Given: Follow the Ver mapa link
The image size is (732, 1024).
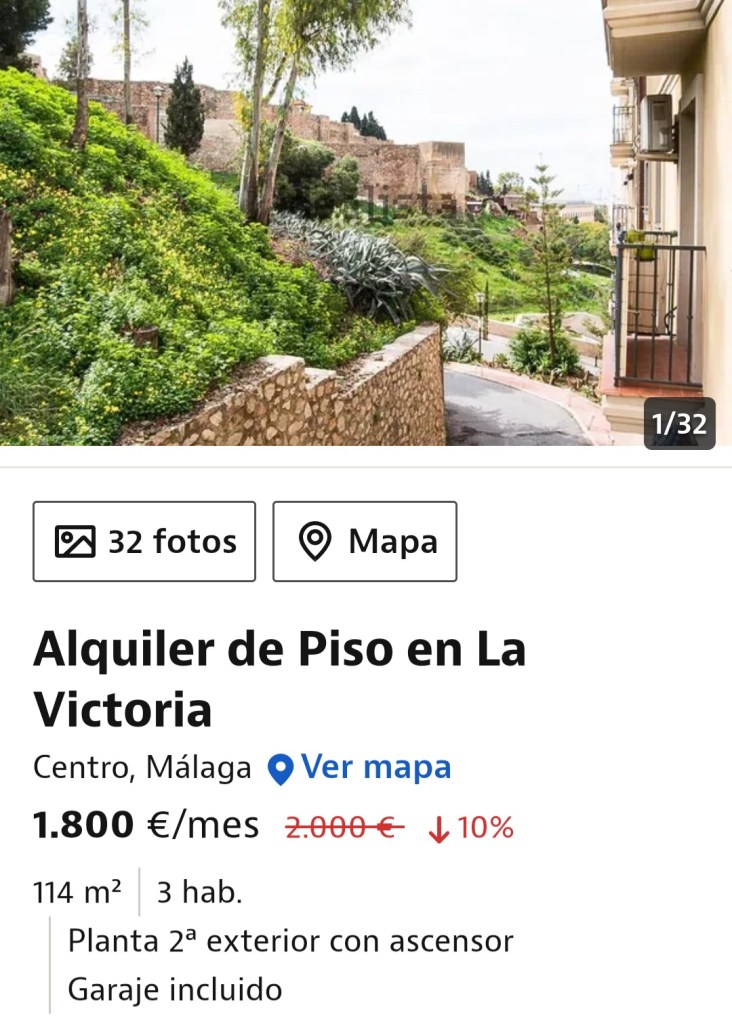Looking at the screenshot, I should click(x=360, y=767).
